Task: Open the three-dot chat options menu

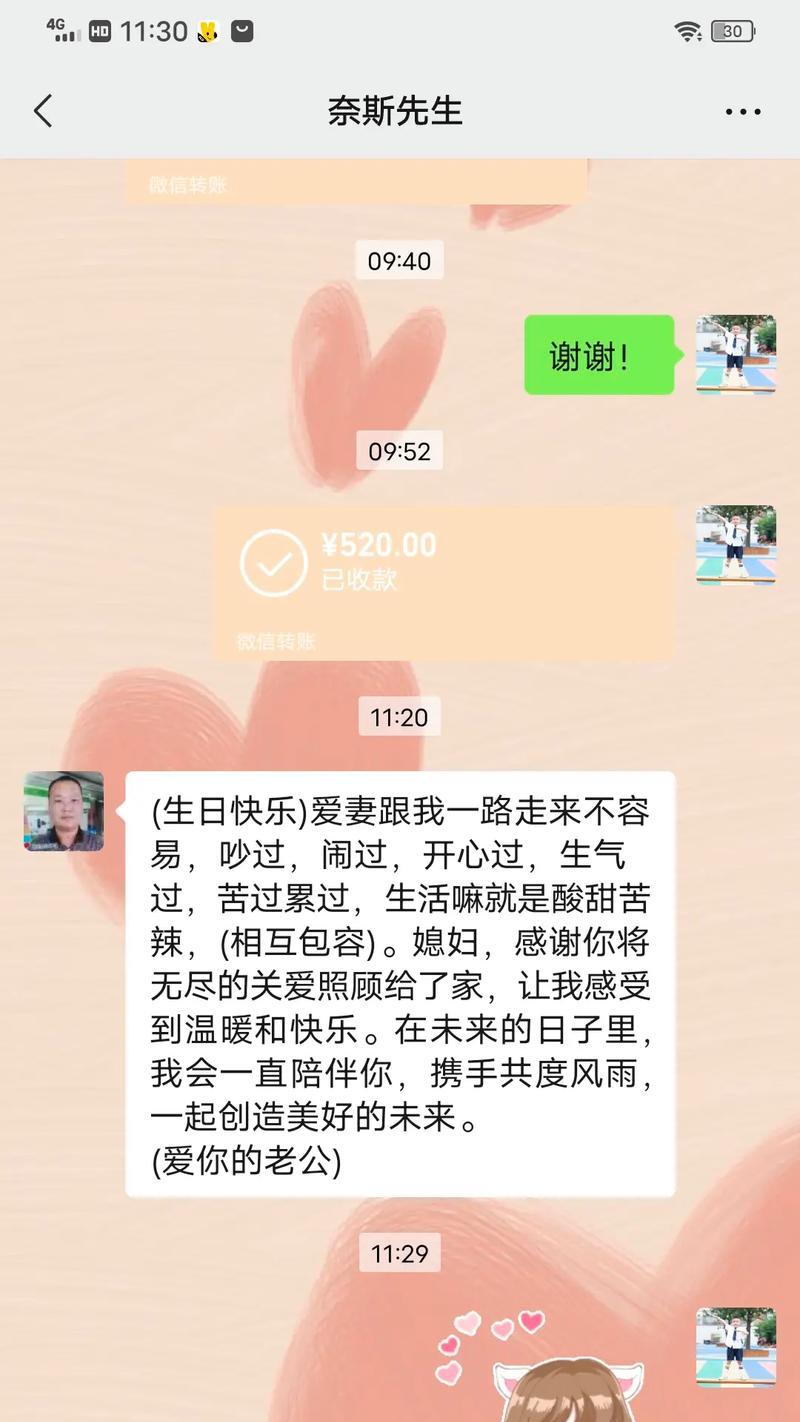Action: [x=742, y=112]
